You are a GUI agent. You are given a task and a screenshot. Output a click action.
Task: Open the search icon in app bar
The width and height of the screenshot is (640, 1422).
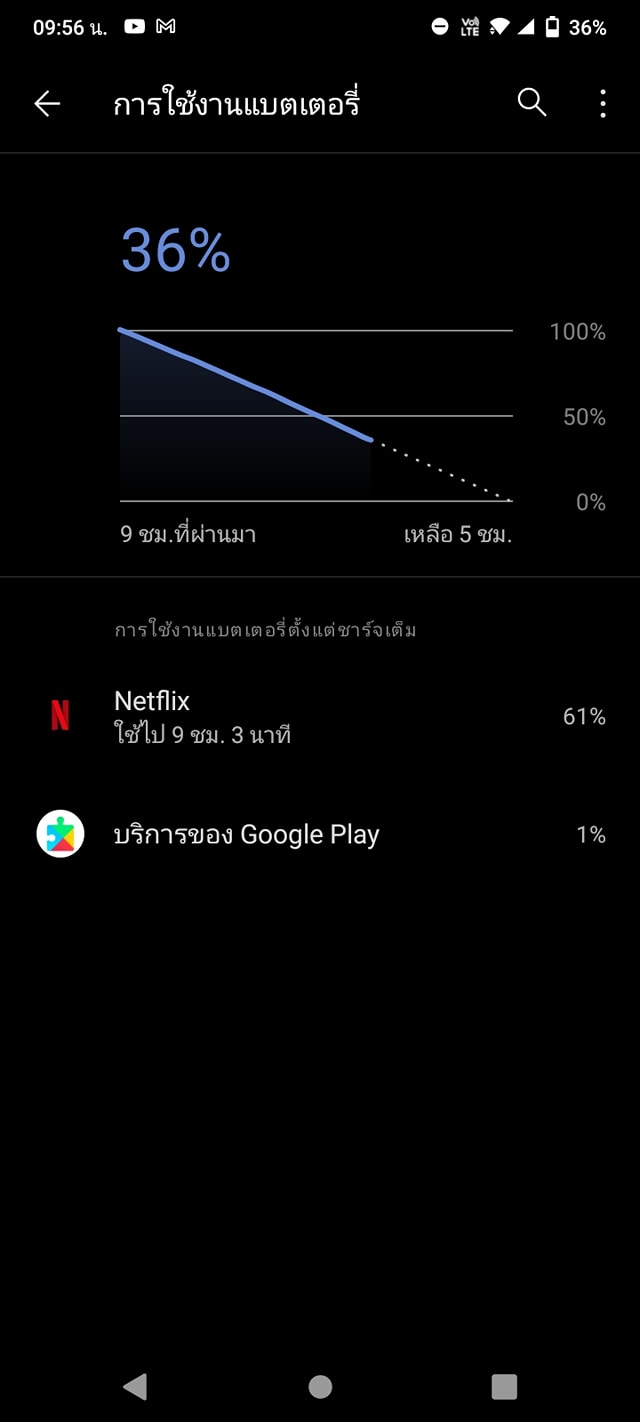532,102
